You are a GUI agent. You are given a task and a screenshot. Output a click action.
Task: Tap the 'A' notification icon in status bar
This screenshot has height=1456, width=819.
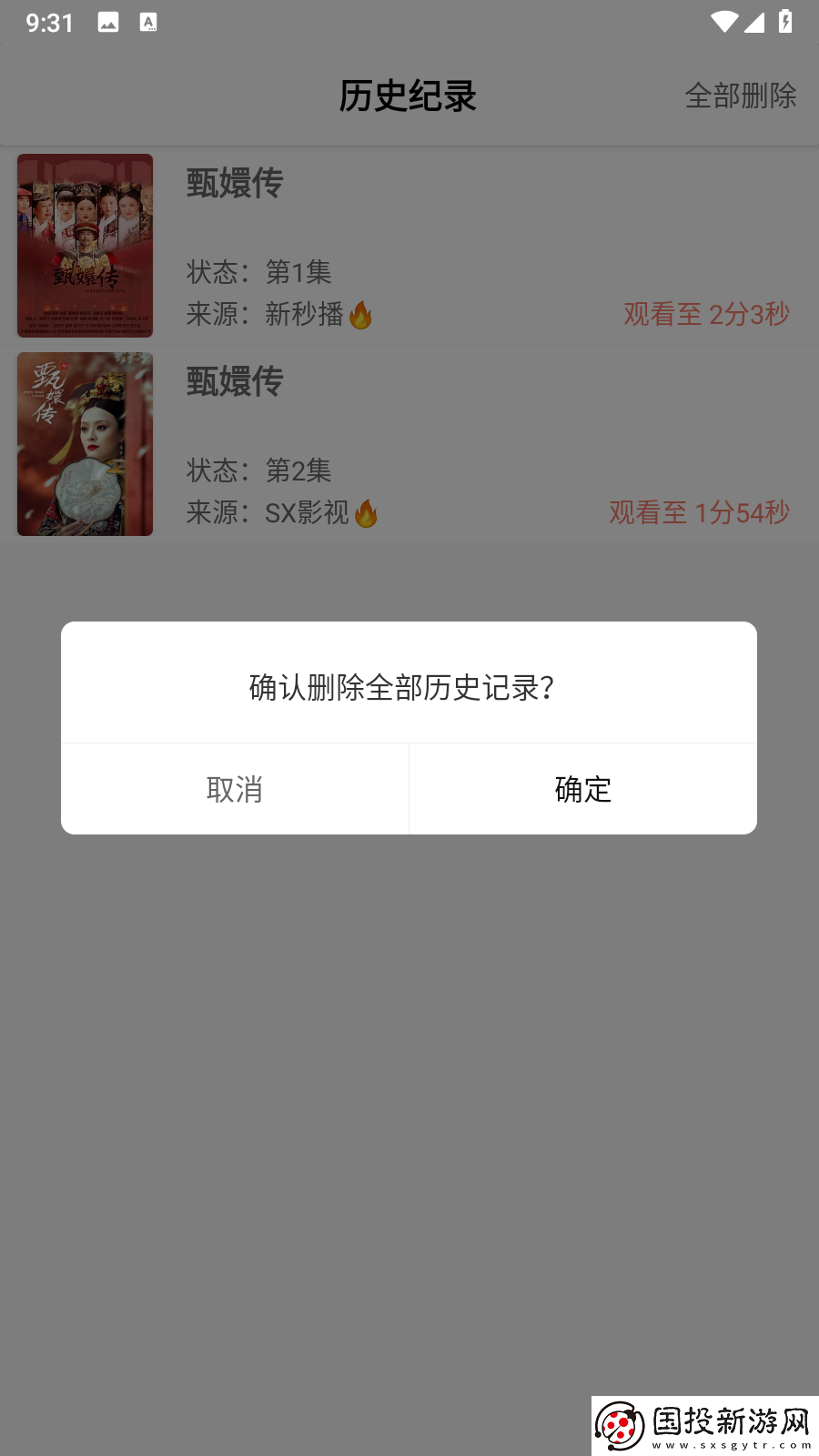[149, 23]
